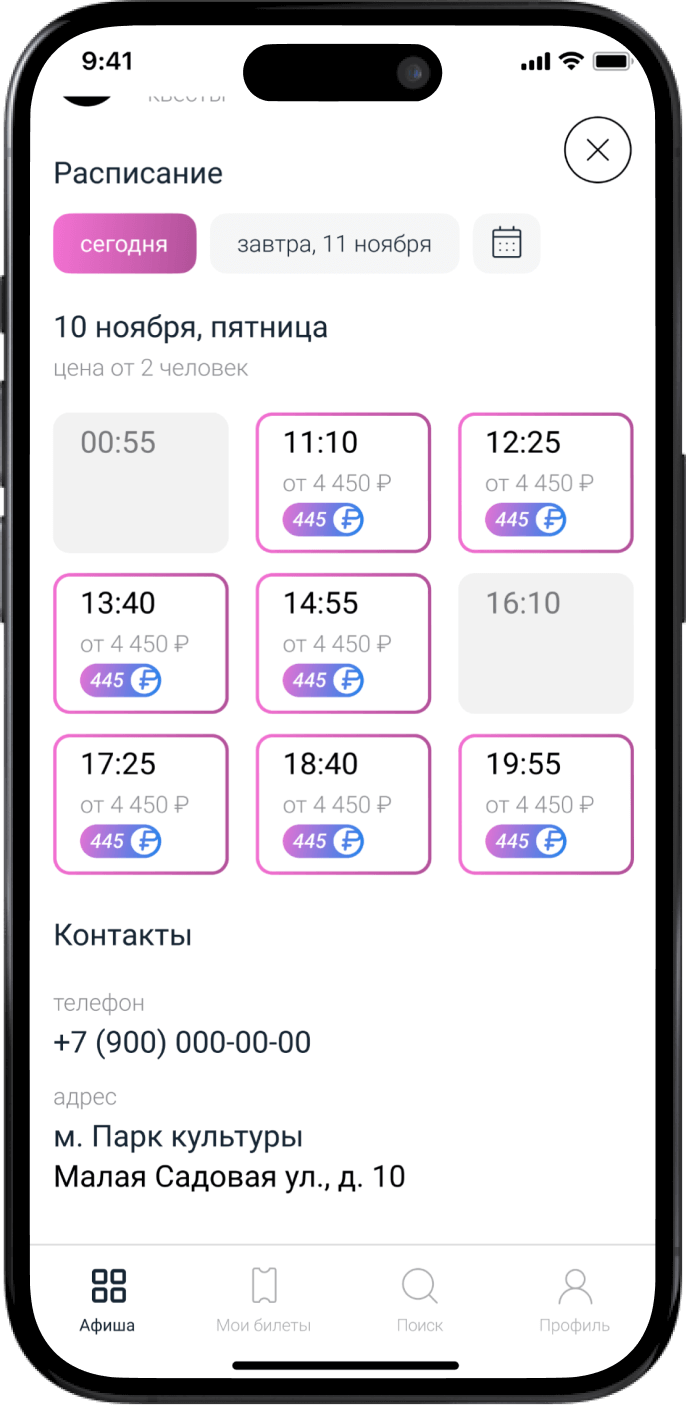The image size is (686, 1405).
Task: Switch to завтра, 11 ноября
Action: (x=334, y=243)
